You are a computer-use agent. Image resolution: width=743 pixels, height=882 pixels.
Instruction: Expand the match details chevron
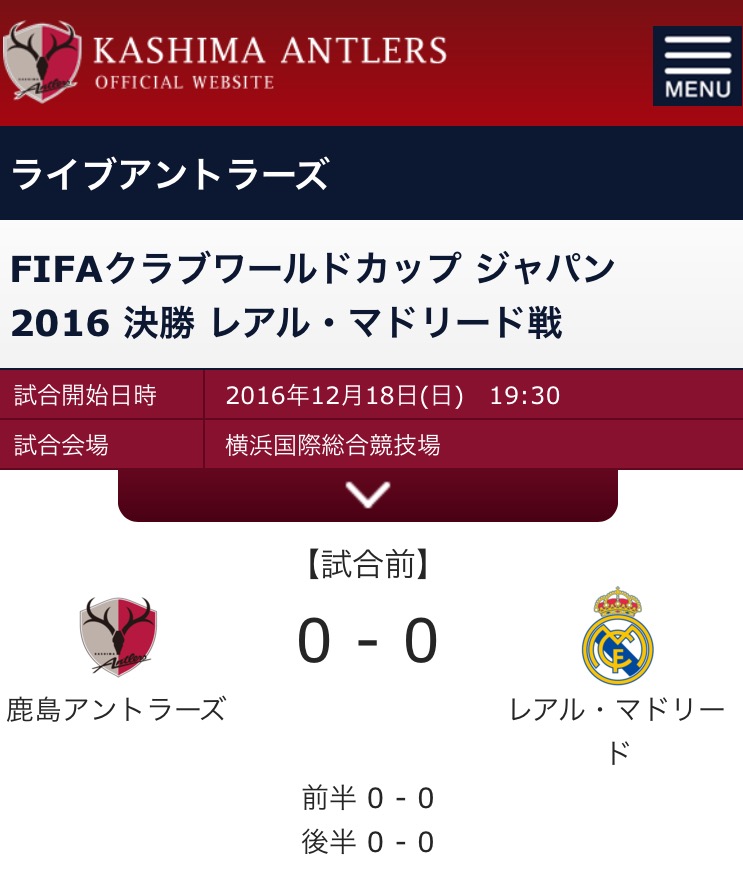click(367, 494)
